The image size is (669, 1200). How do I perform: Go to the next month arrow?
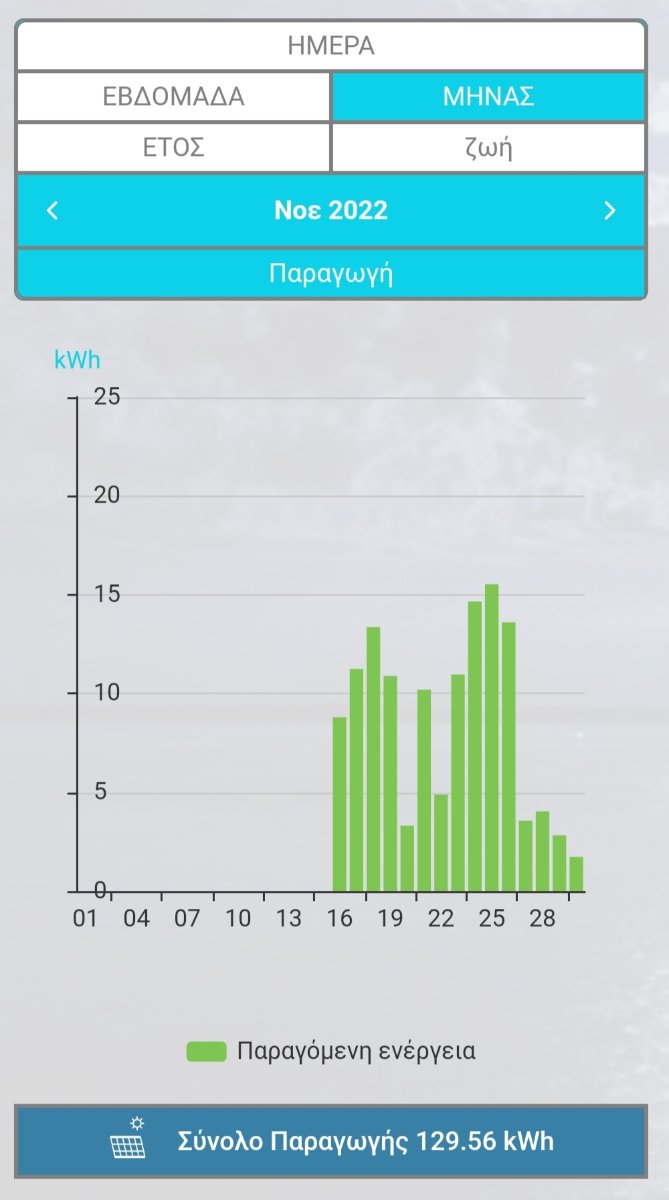[x=610, y=210]
